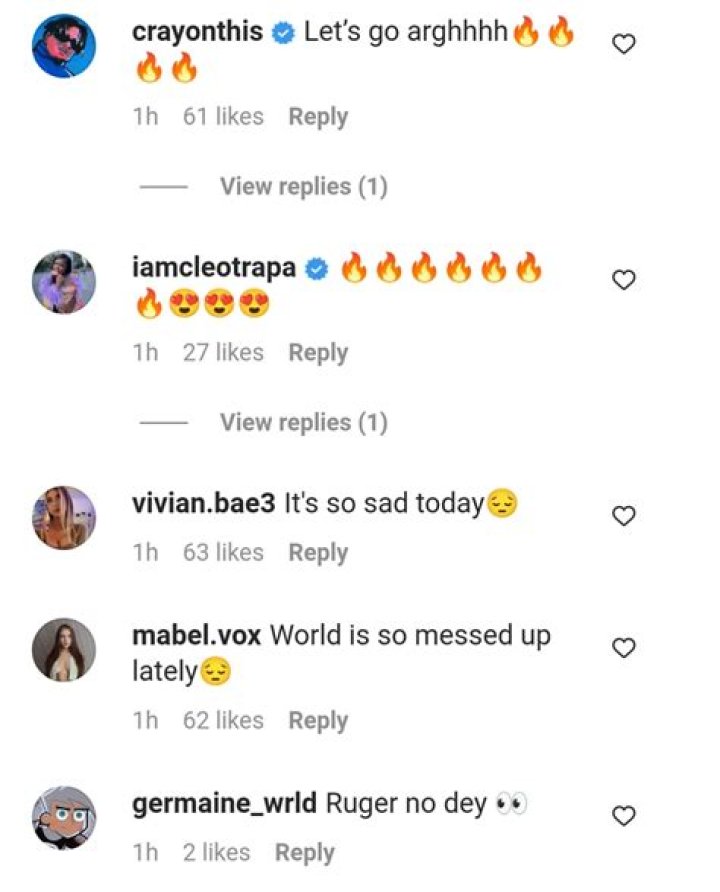Like iamcleotrapa's comment
720x892 pixels.
[624, 280]
